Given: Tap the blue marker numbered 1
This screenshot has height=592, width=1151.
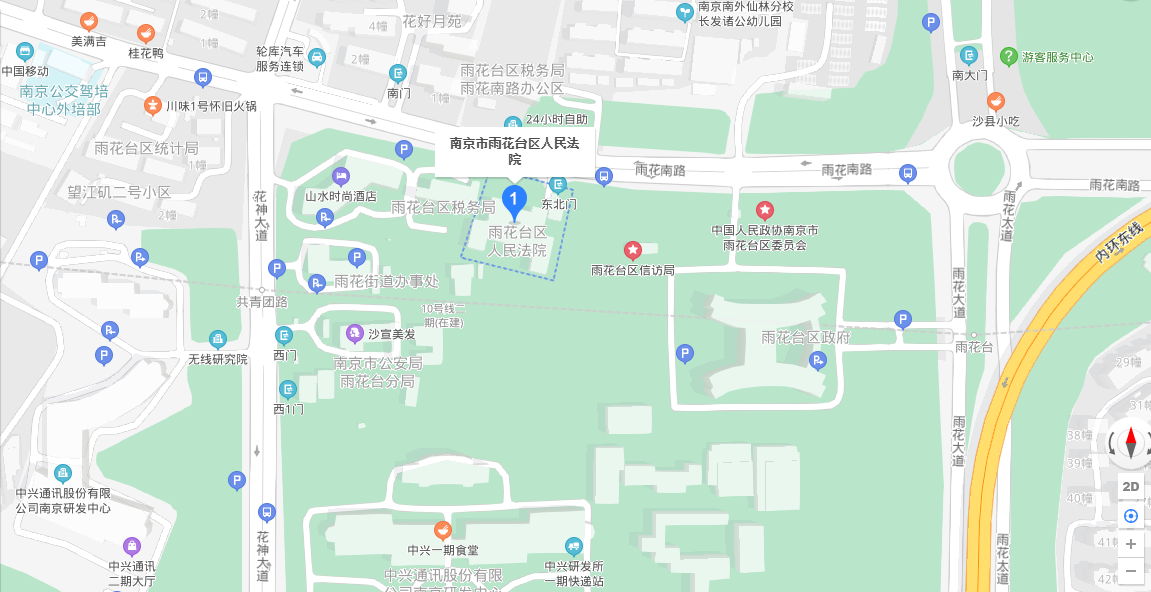Looking at the screenshot, I should 514,200.
